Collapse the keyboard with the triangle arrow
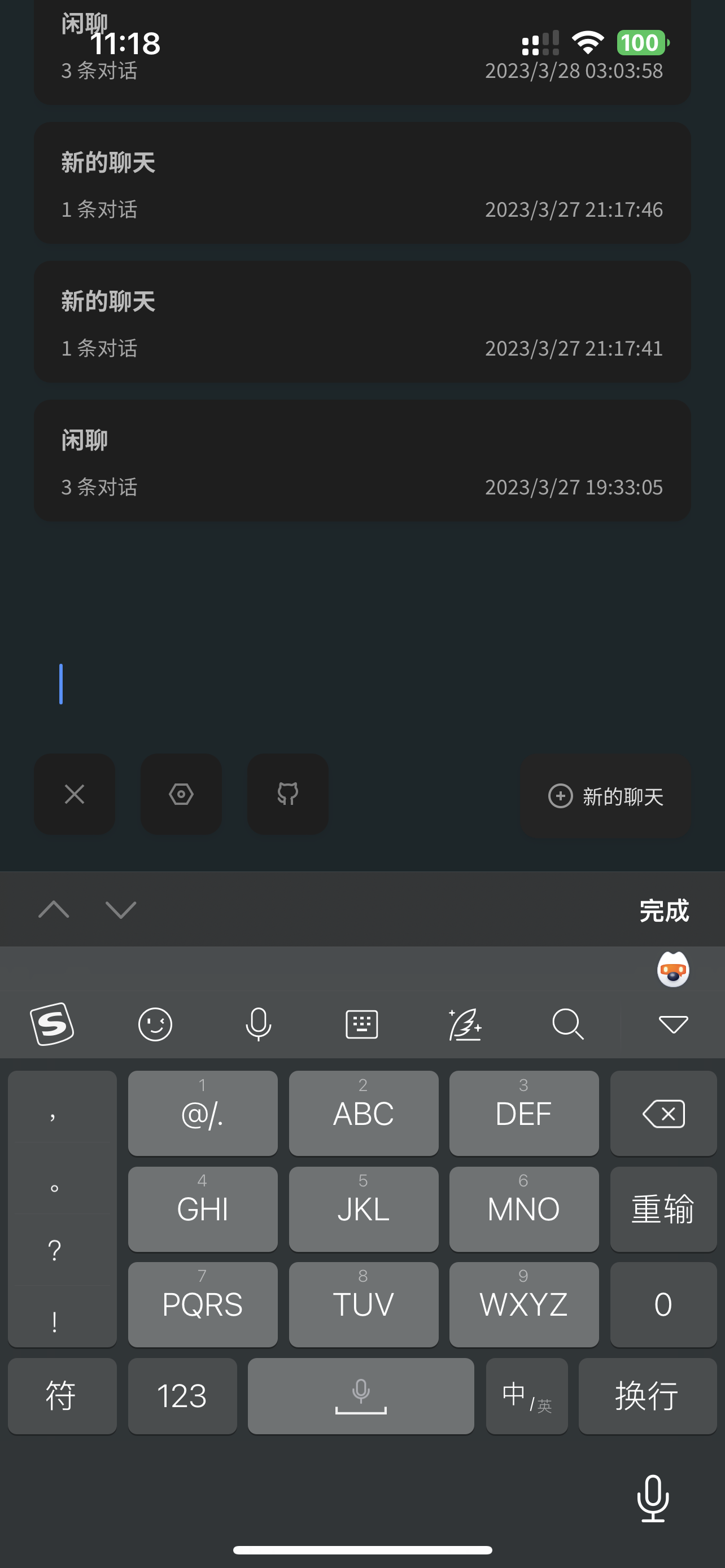This screenshot has width=725, height=1568. pyautogui.click(x=672, y=1024)
